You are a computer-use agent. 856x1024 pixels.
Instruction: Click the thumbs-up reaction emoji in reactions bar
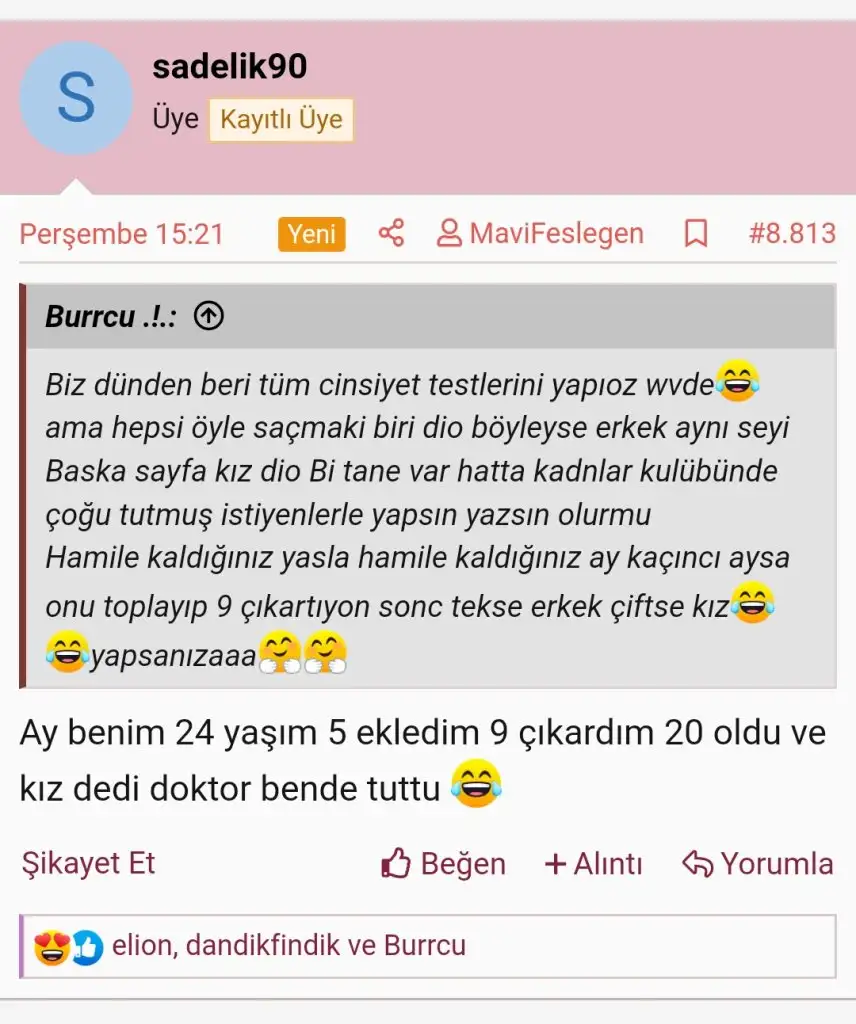point(89,944)
